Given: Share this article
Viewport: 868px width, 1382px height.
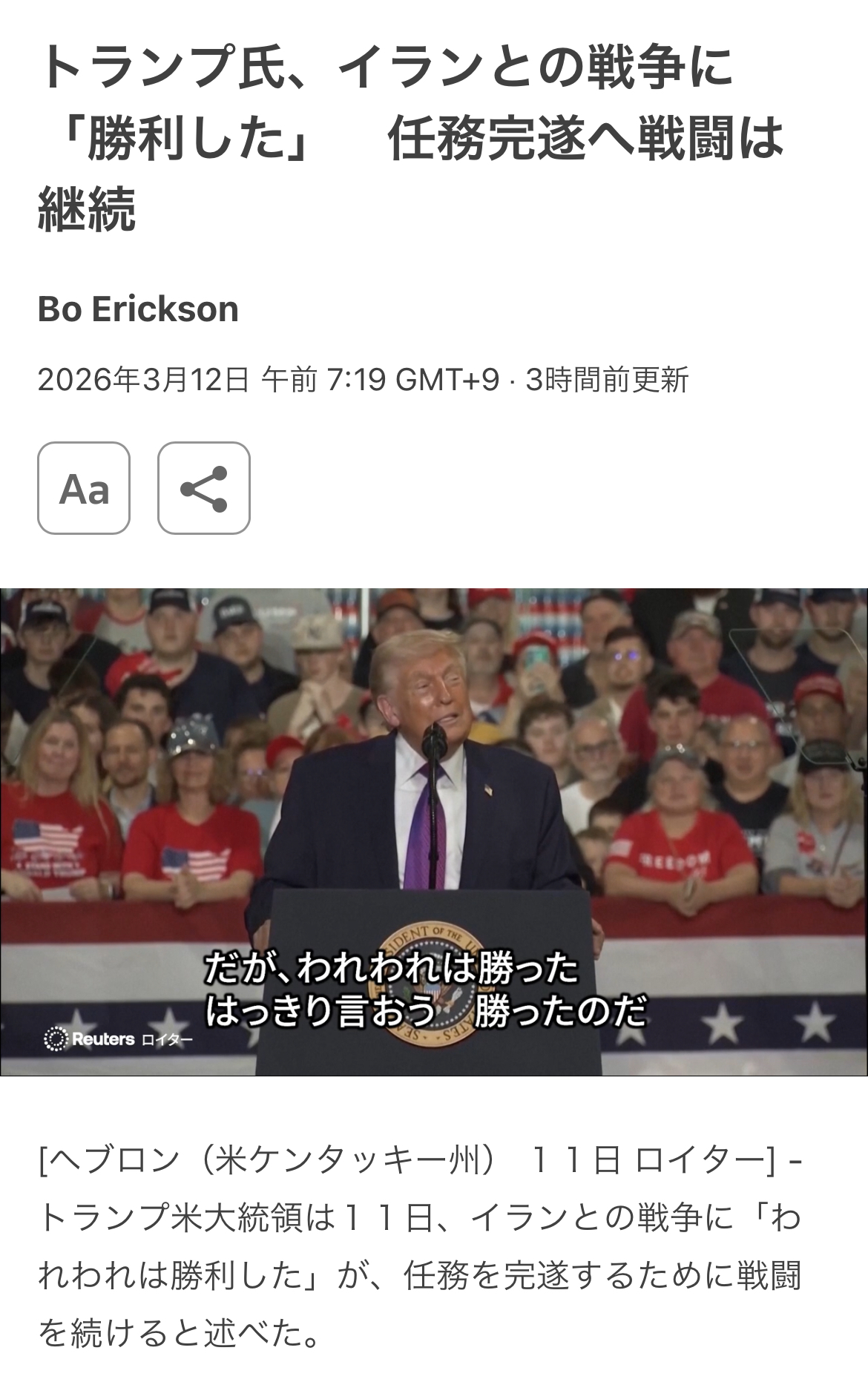Looking at the screenshot, I should click(204, 488).
